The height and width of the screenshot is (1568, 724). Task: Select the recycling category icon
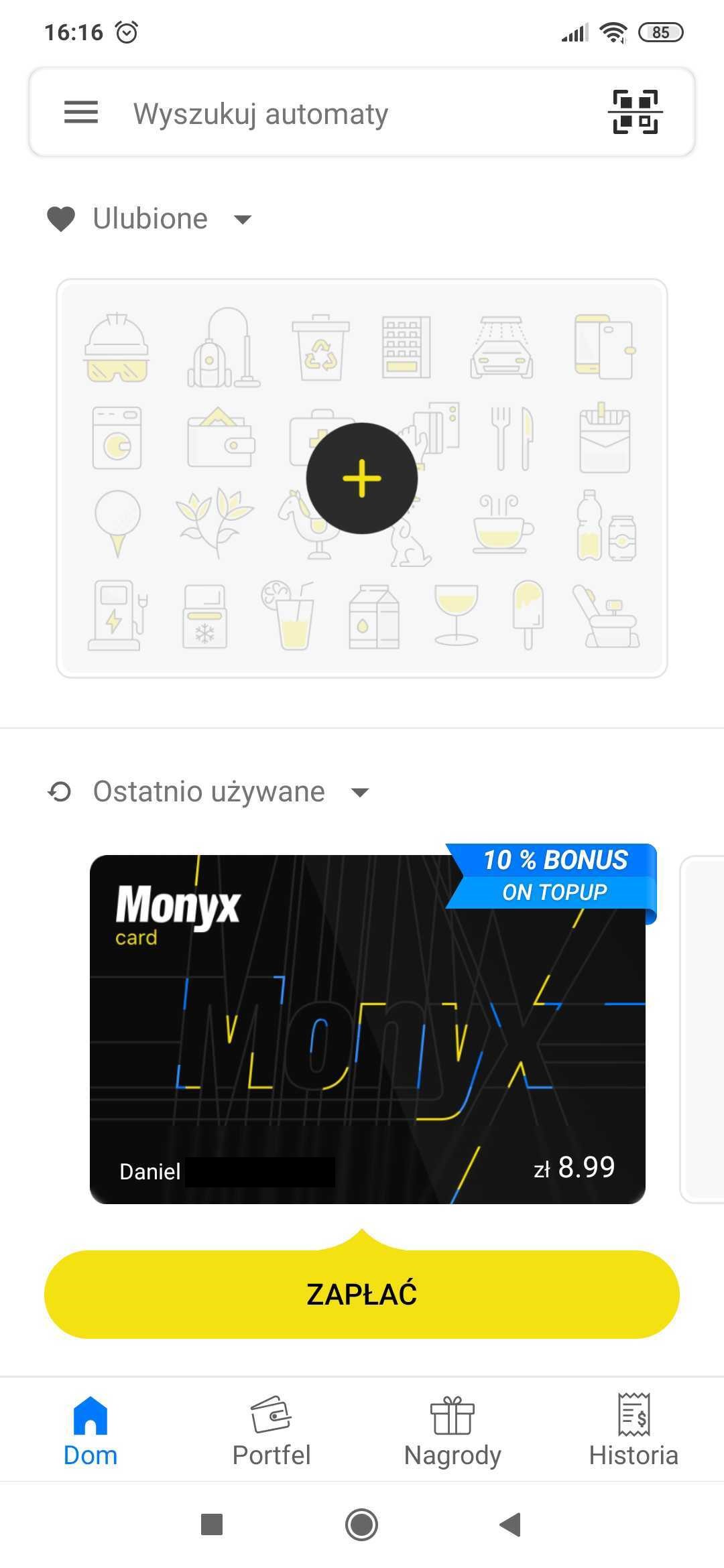pos(322,348)
